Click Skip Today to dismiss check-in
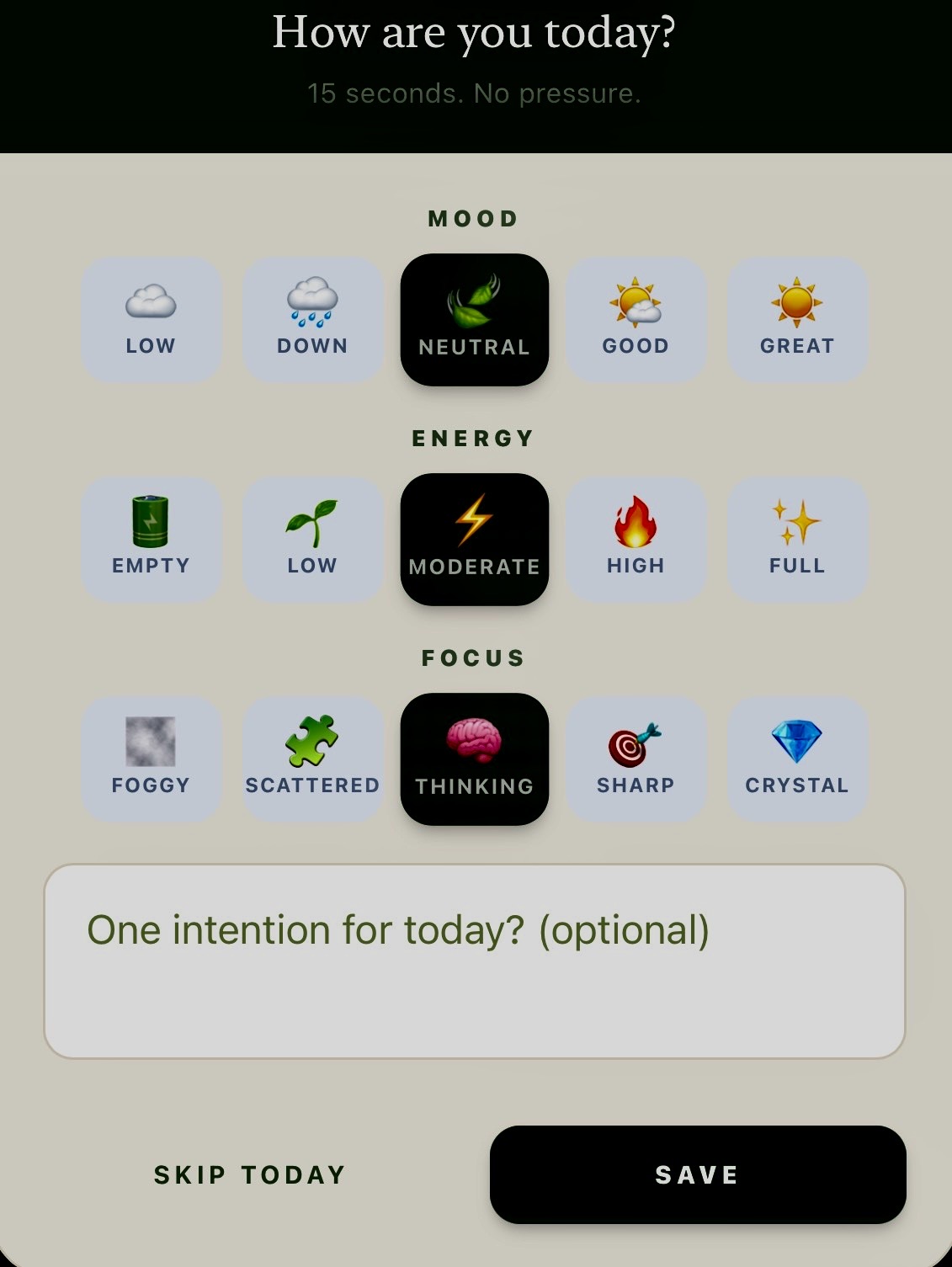952x1267 pixels. [248, 1174]
